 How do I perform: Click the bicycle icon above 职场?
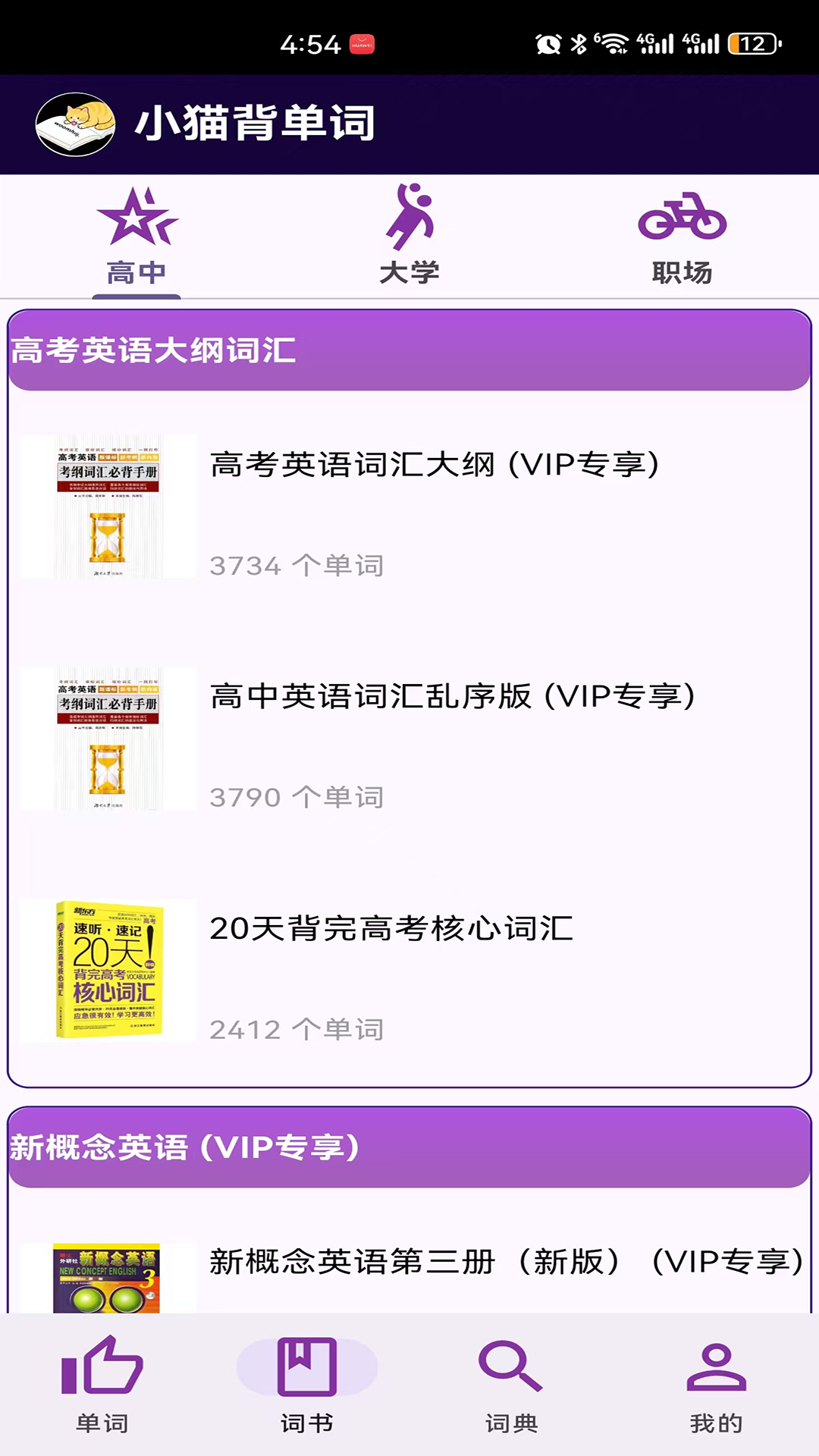682,220
